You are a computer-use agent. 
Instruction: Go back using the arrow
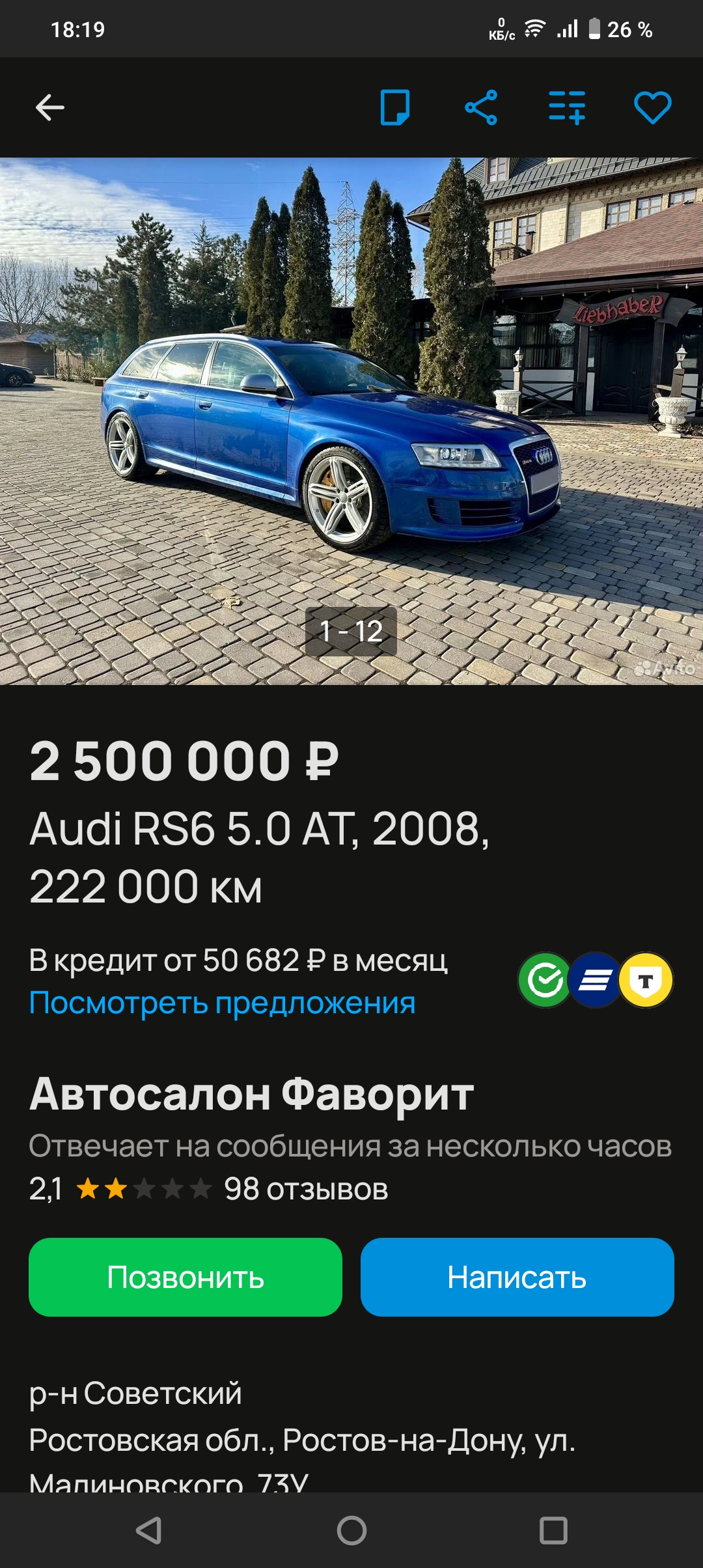click(50, 107)
